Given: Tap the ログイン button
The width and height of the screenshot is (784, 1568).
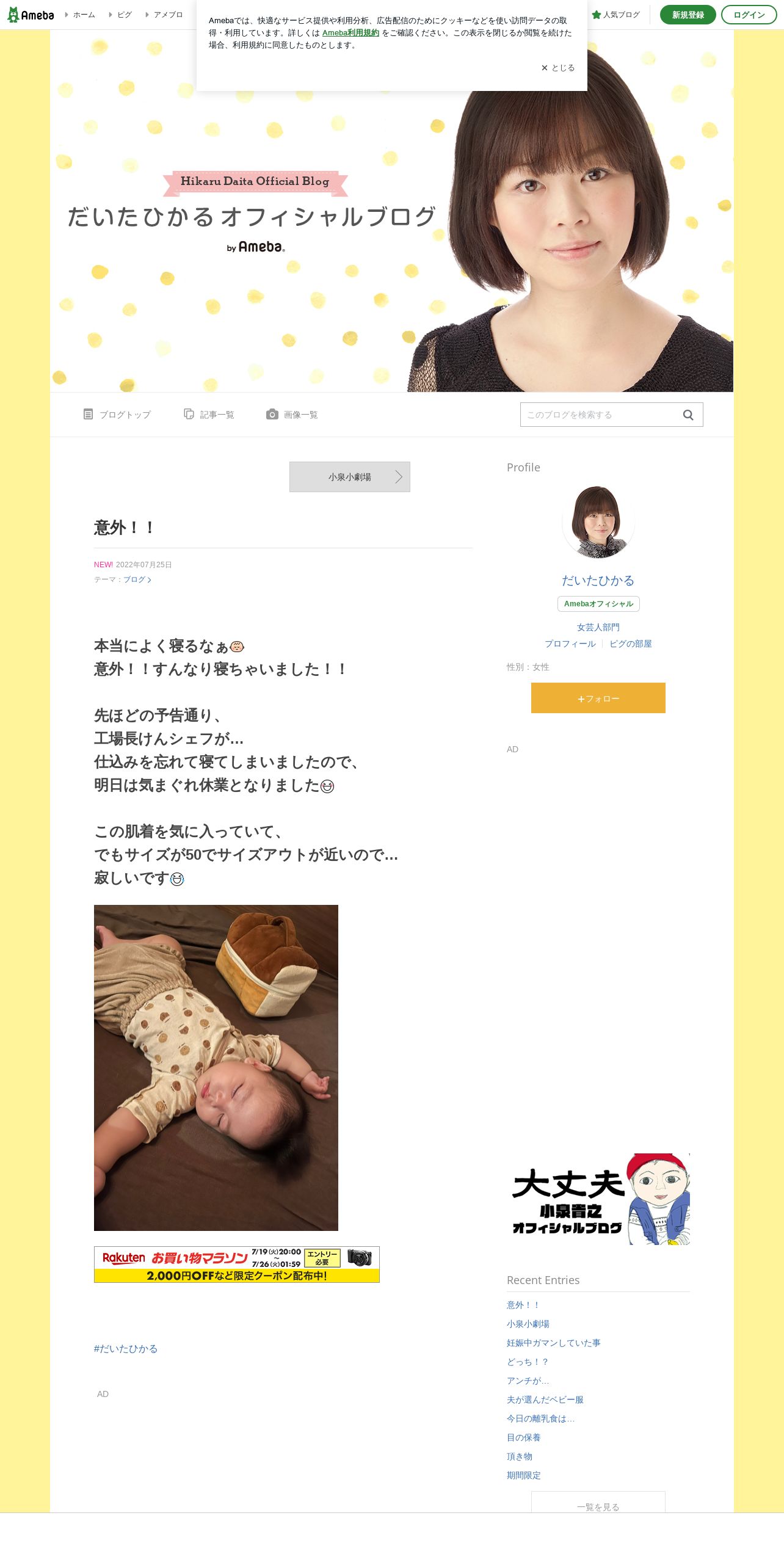Looking at the screenshot, I should point(749,15).
